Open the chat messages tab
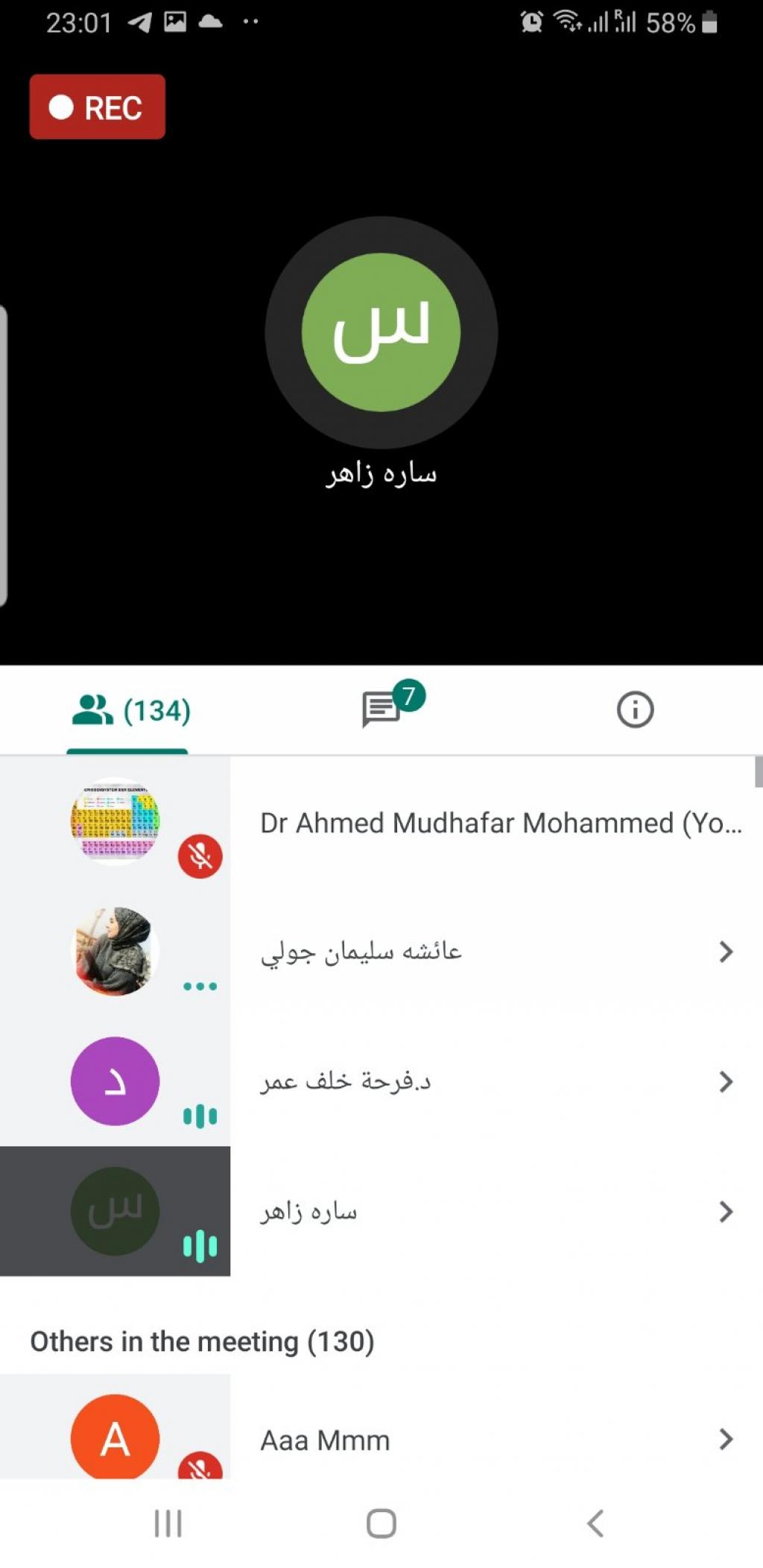Screen dimensions: 763x1568 coord(381,708)
